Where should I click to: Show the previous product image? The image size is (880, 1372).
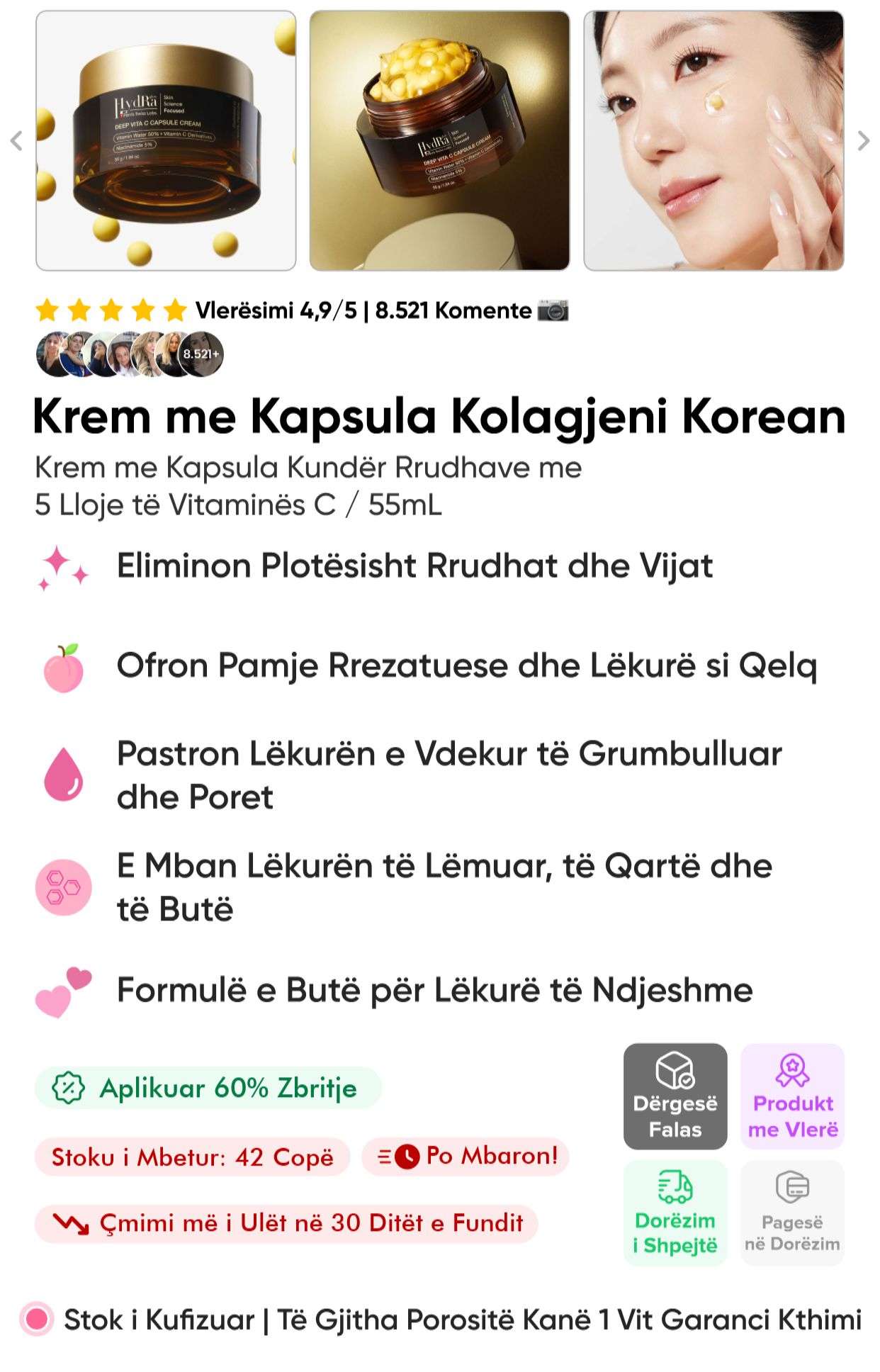click(16, 141)
